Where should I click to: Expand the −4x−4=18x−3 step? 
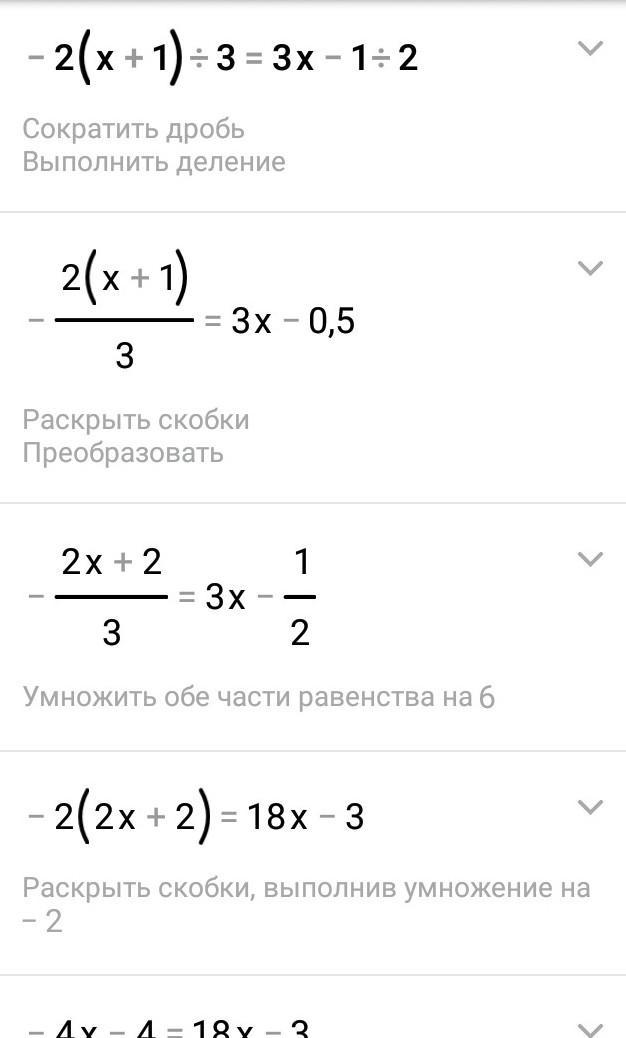[590, 1028]
